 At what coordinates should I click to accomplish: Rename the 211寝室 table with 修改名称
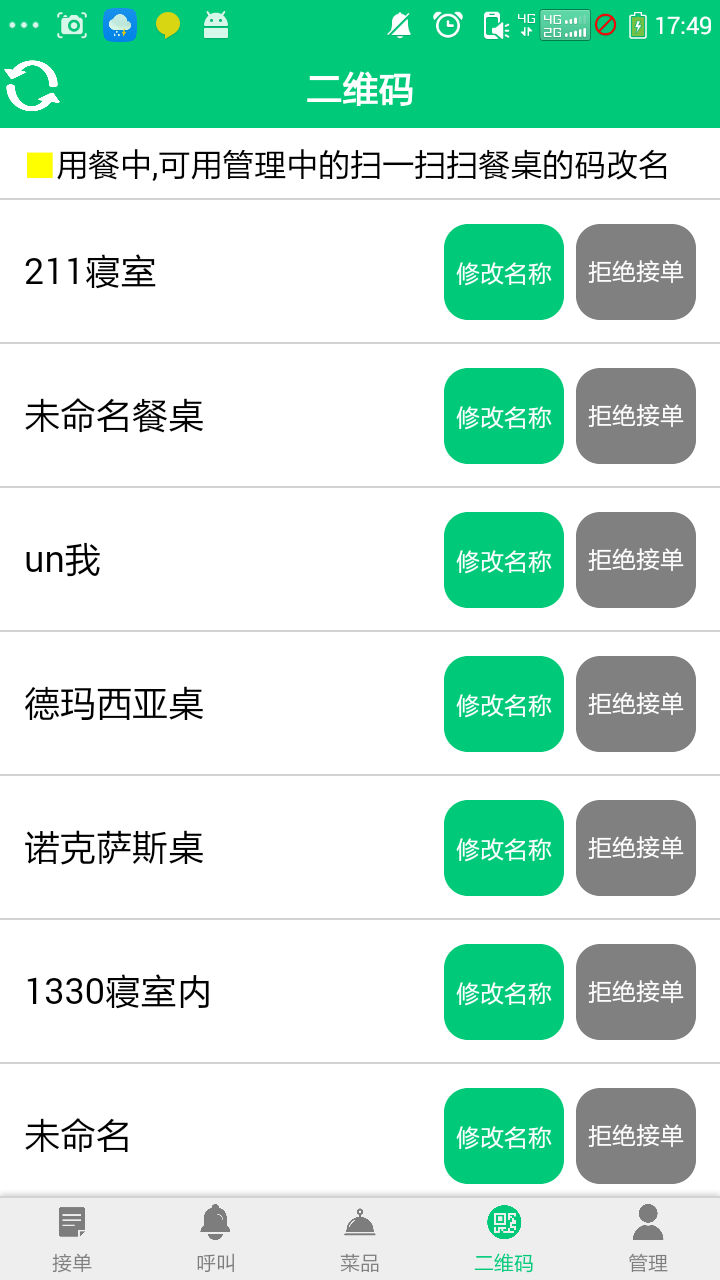pos(504,272)
